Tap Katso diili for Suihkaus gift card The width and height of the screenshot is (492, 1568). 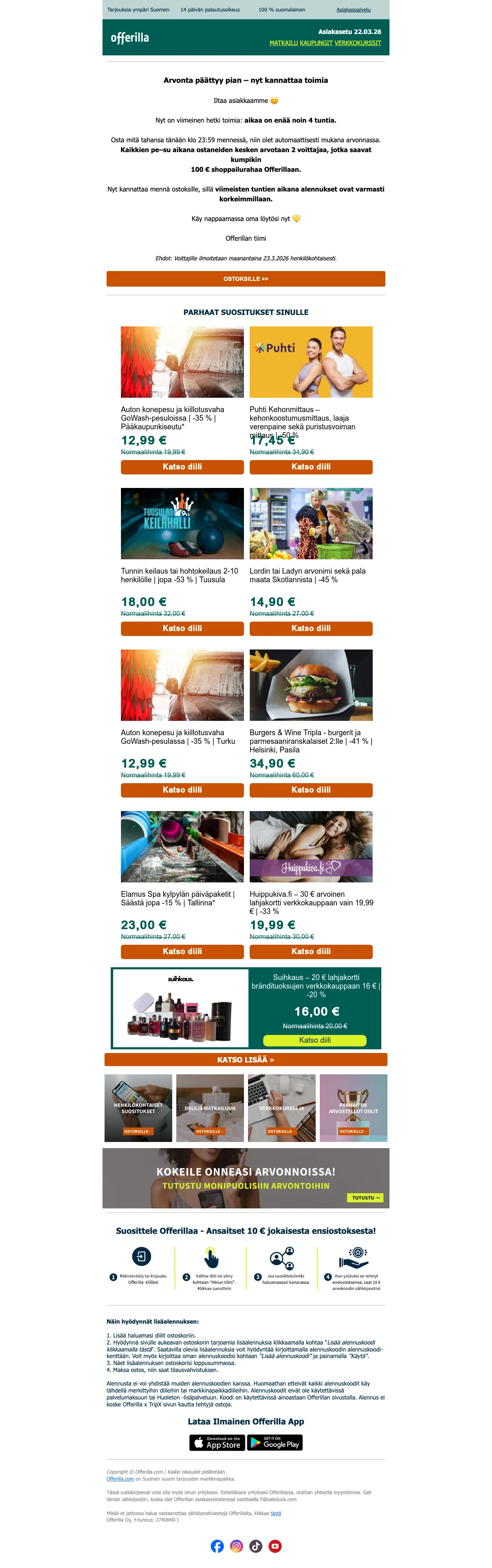pos(314,1040)
